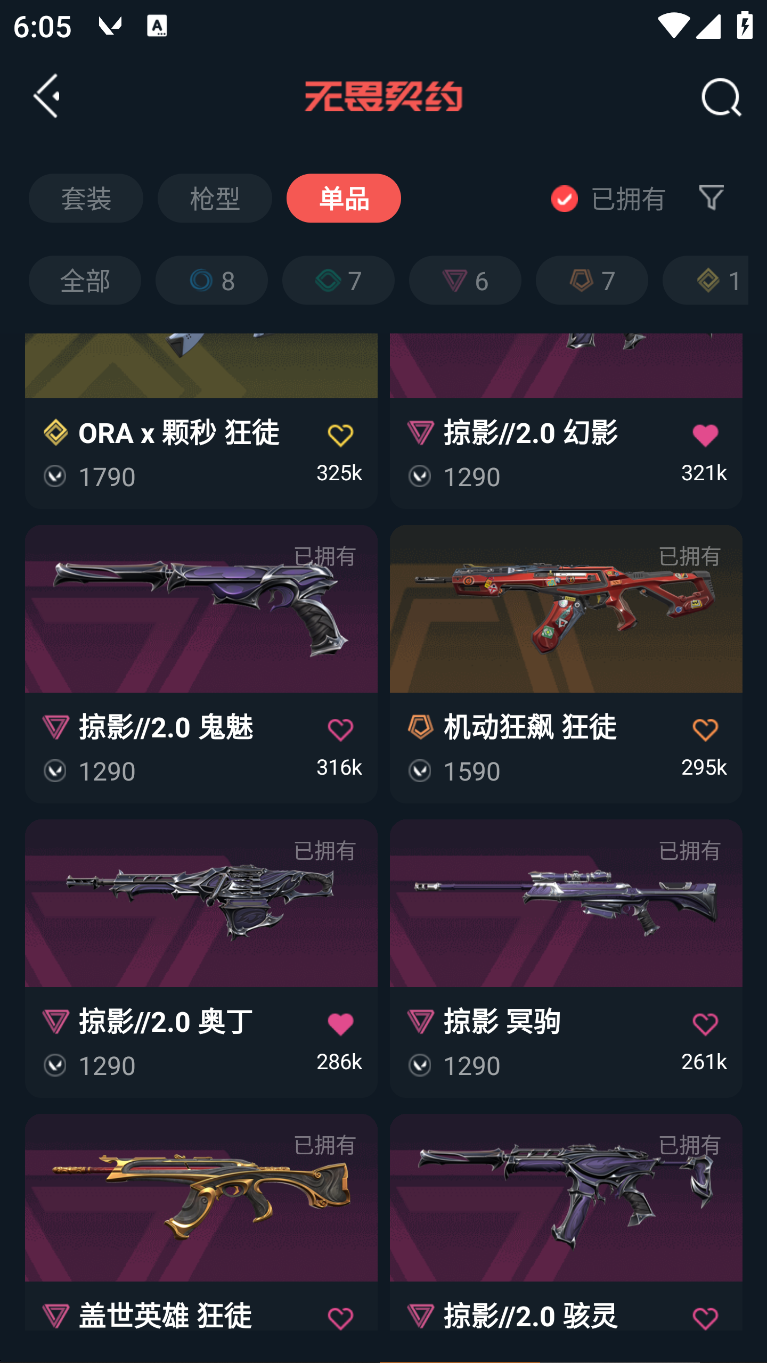Uncheck the 已拥有 checkbox
Viewport: 767px width, 1363px height.
pos(564,199)
